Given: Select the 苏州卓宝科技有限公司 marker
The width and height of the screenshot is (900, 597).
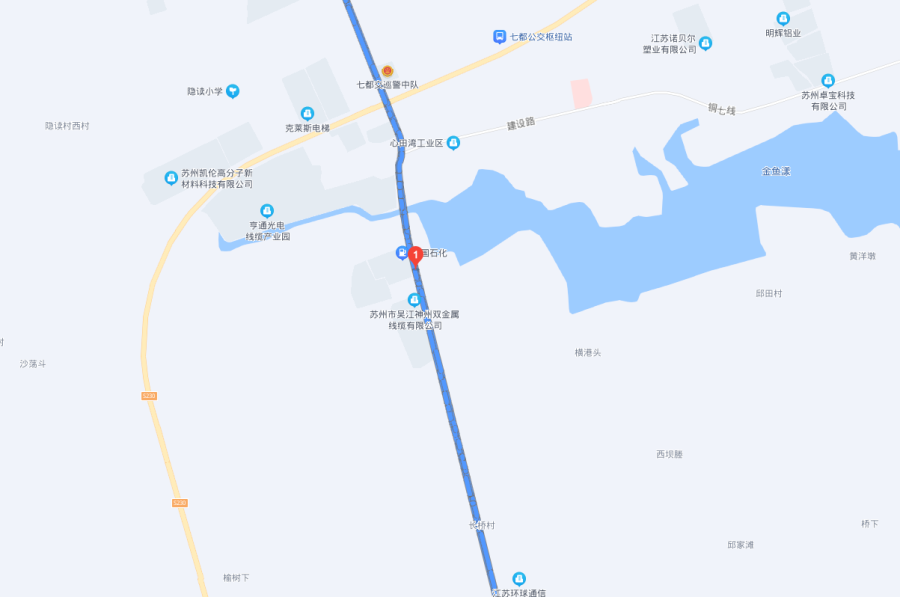Looking at the screenshot, I should [x=827, y=81].
